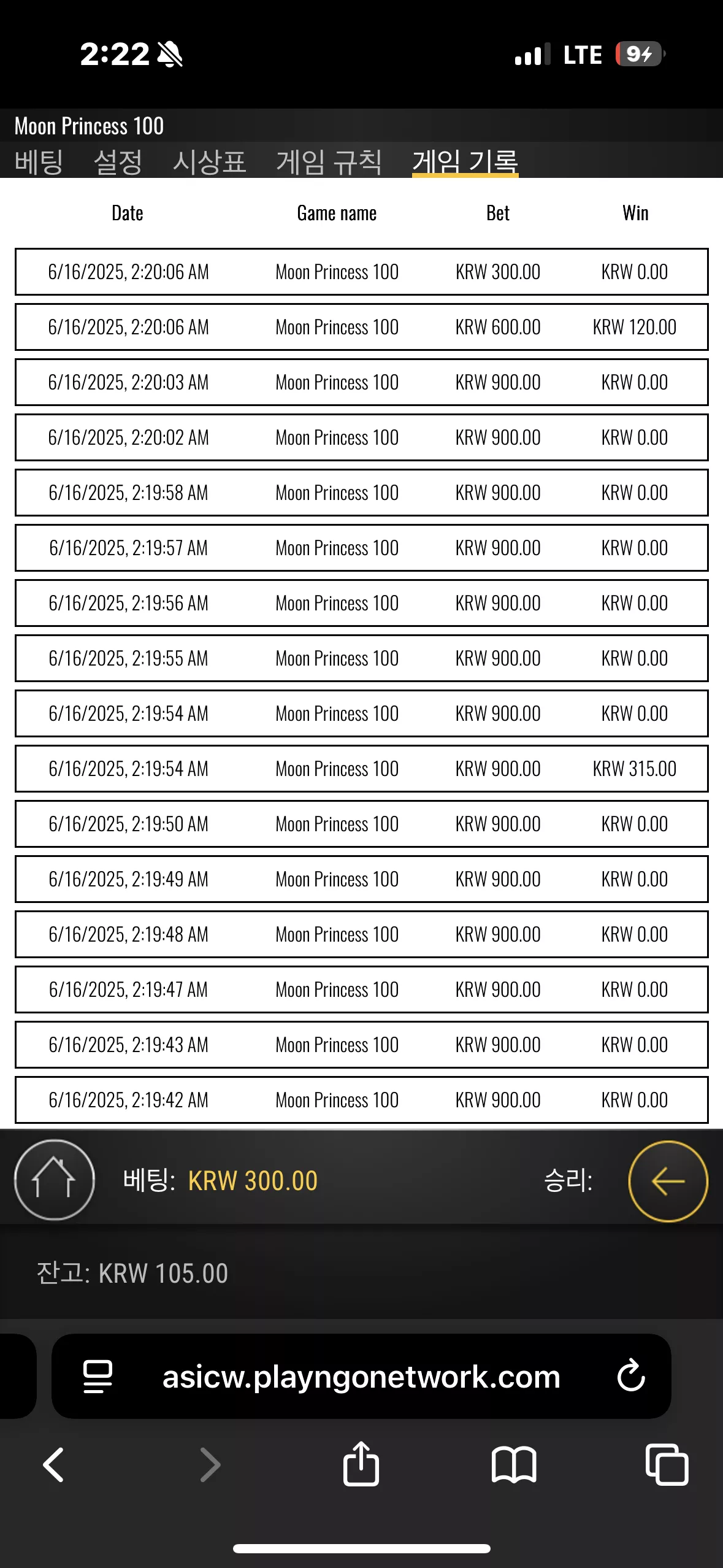Image resolution: width=723 pixels, height=1568 pixels.
Task: Open Safari bookmarks
Action: click(x=514, y=1465)
